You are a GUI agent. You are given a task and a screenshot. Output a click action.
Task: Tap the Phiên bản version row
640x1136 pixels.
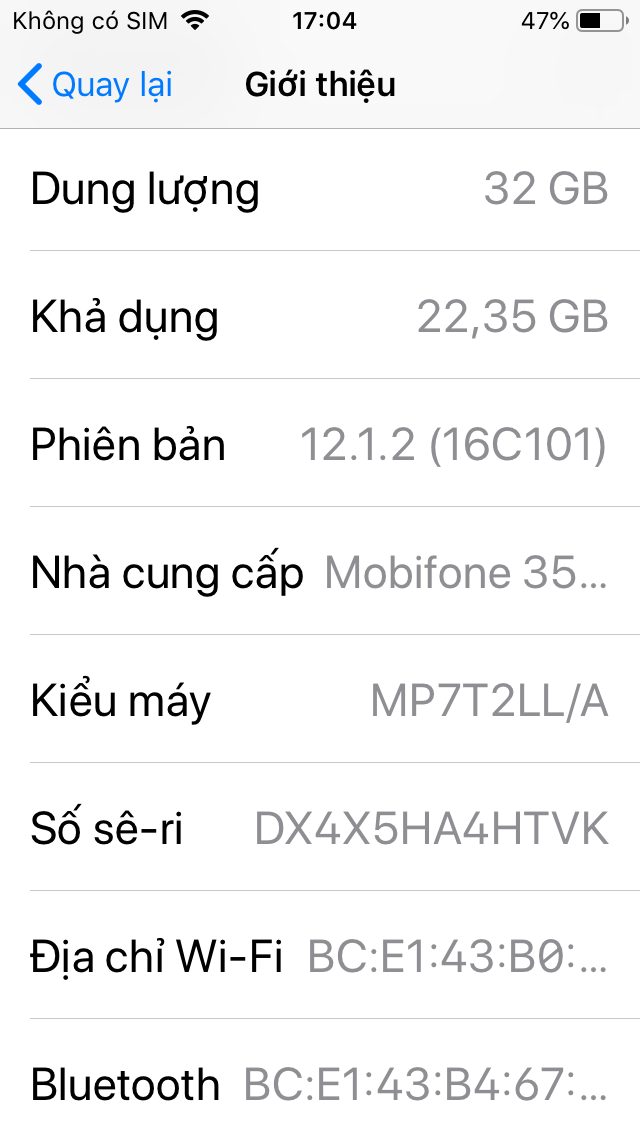coord(320,444)
